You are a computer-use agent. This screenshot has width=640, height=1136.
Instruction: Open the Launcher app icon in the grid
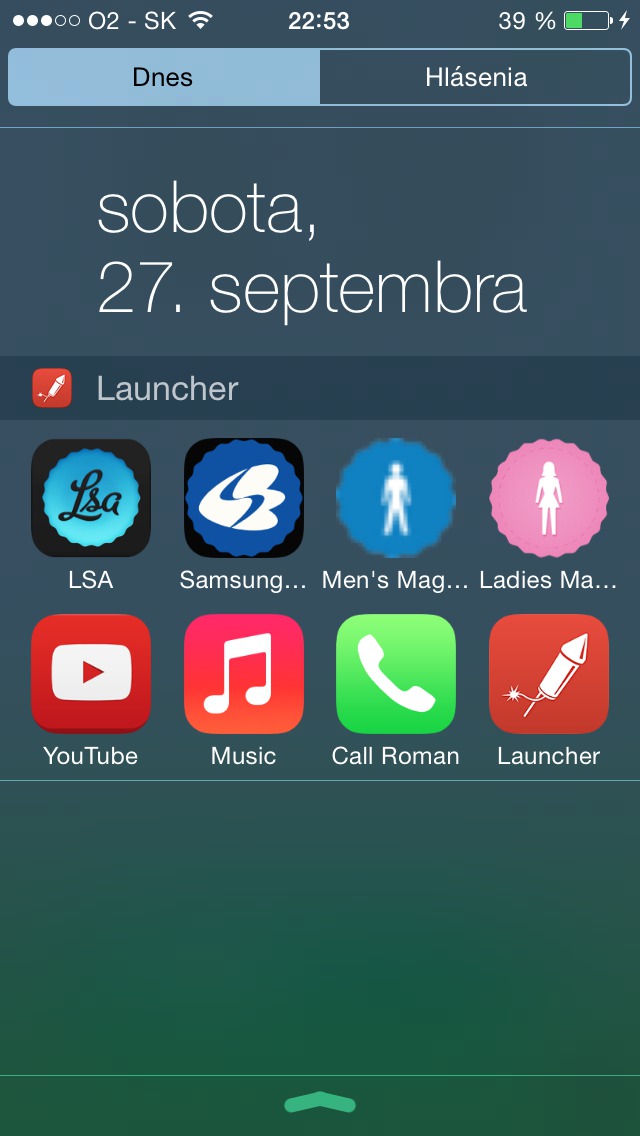click(548, 673)
